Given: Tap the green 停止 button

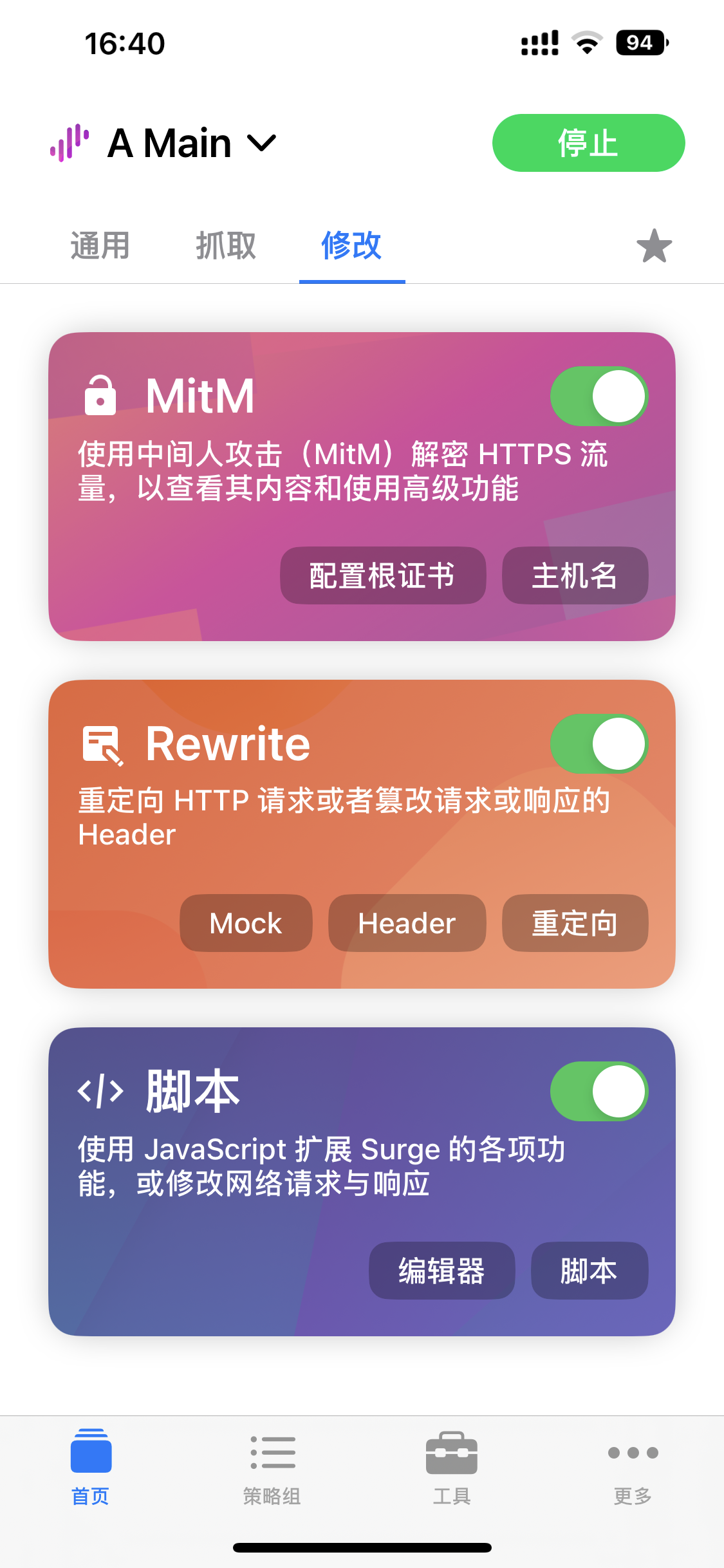Looking at the screenshot, I should pos(588,143).
